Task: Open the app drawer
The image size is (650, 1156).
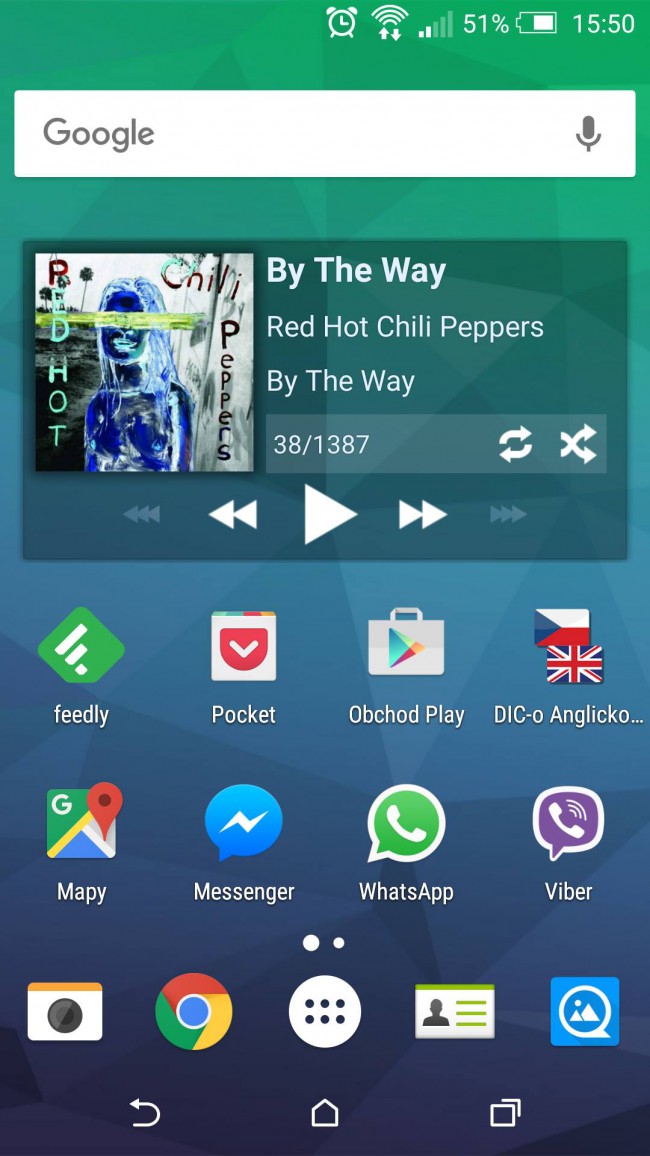Action: pos(325,1012)
